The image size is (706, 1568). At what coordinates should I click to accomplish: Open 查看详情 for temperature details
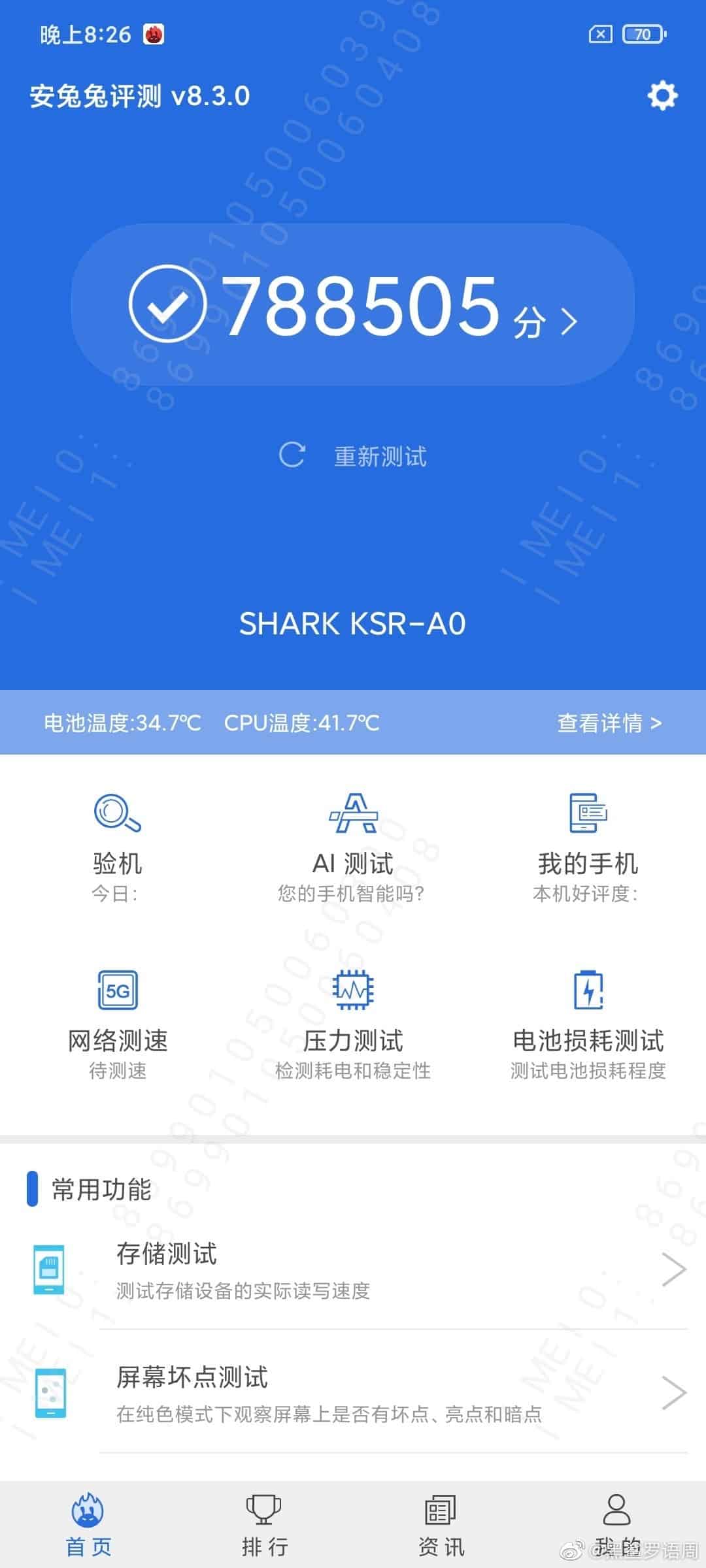[x=609, y=723]
